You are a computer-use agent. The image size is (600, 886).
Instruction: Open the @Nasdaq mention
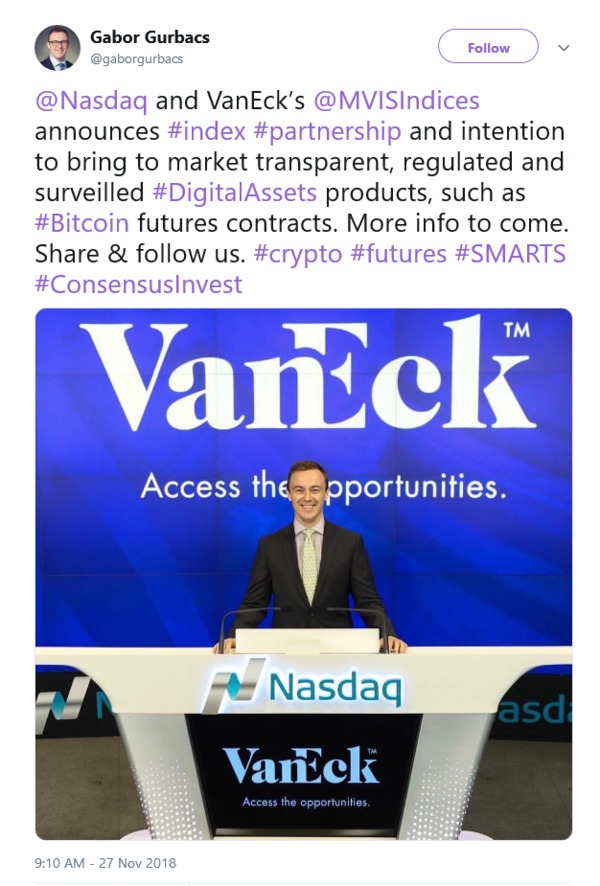(92, 100)
